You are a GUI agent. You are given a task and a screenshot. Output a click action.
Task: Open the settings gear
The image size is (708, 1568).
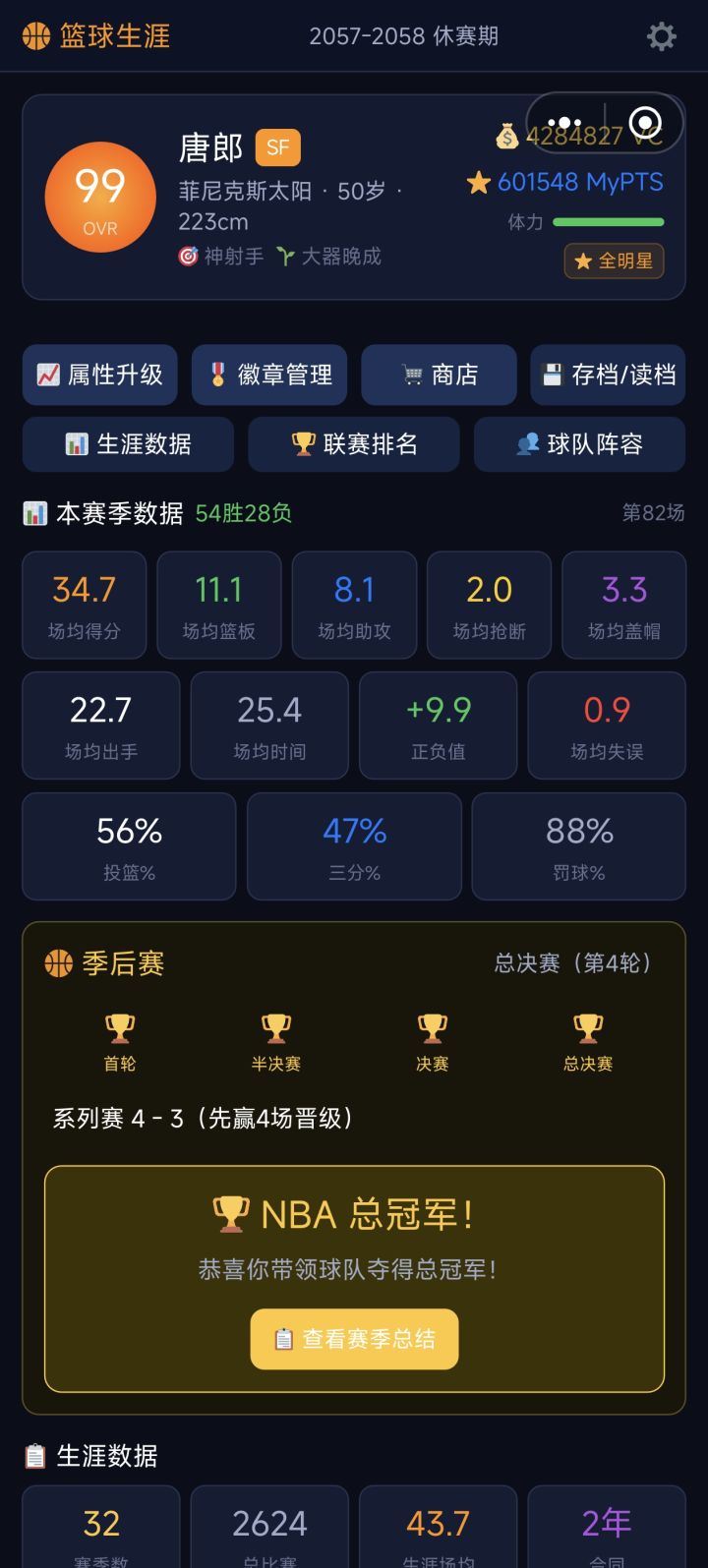coord(662,35)
